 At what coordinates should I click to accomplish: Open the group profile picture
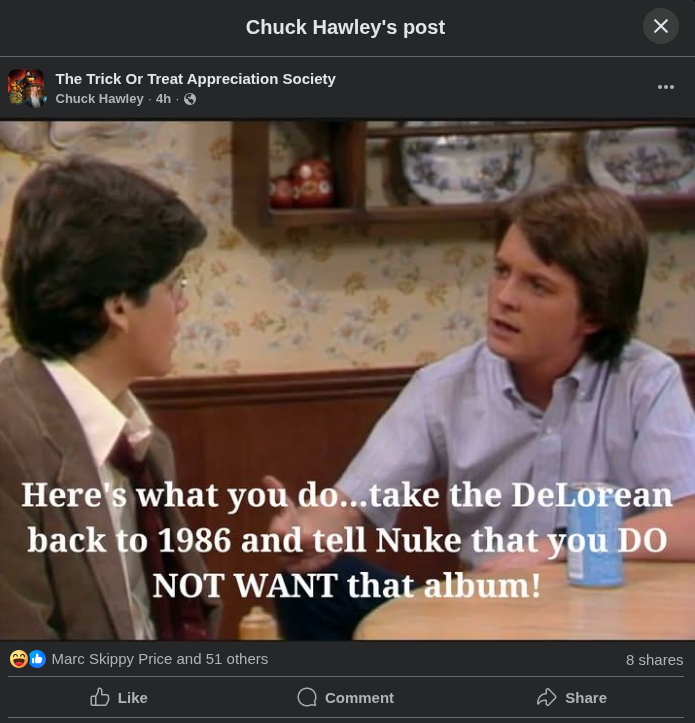point(26,88)
